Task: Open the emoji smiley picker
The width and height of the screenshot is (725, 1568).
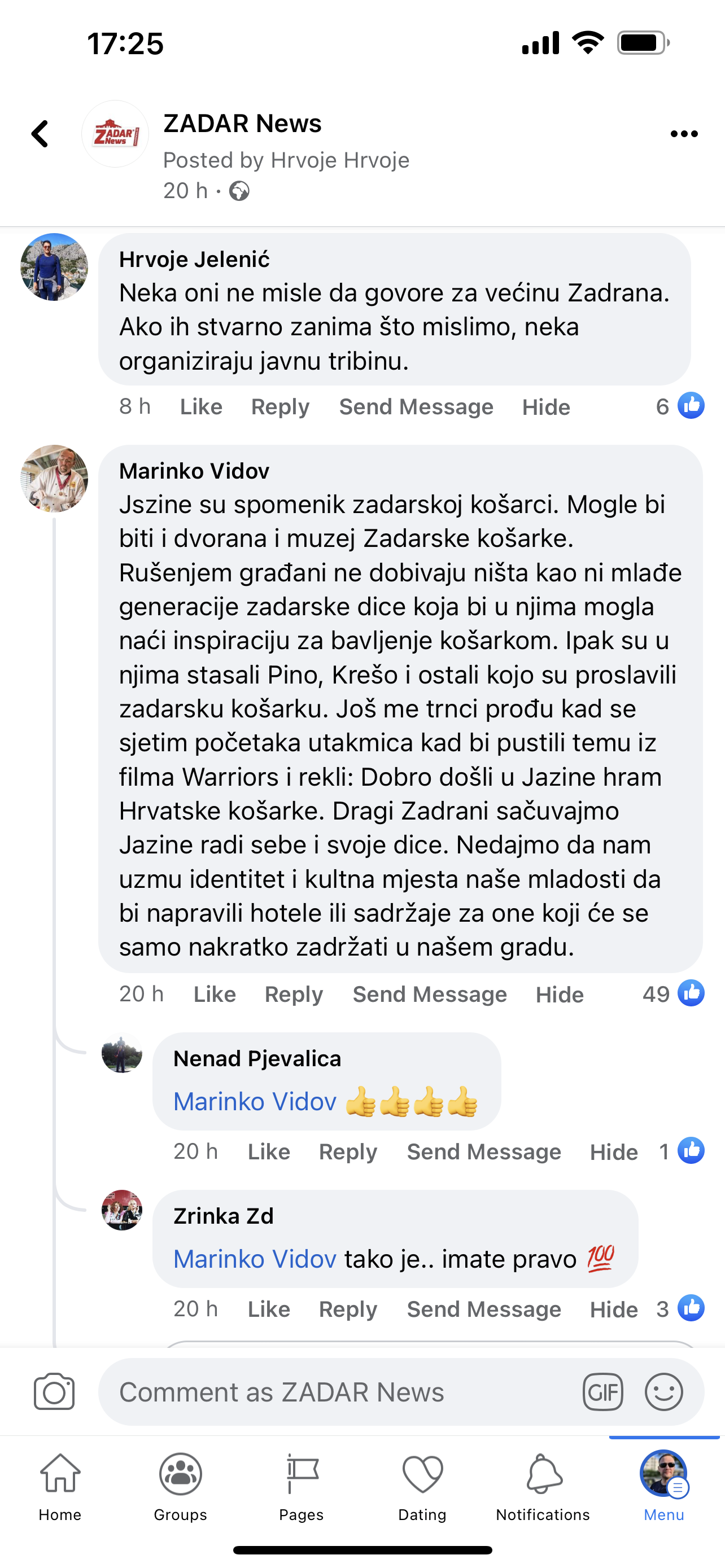Action: coord(663,1392)
